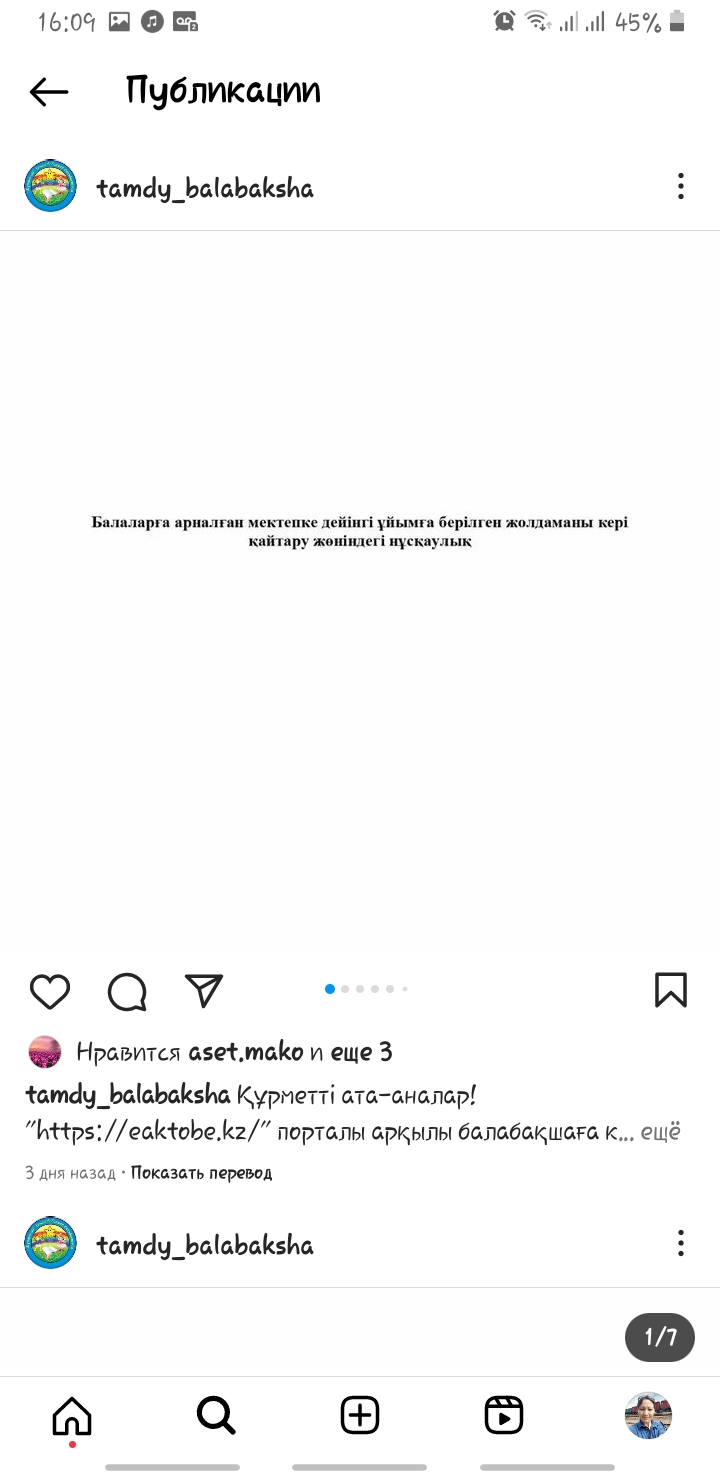Screen dimensions: 720x1480
Task: Open options menu for the top post
Action: pos(680,186)
